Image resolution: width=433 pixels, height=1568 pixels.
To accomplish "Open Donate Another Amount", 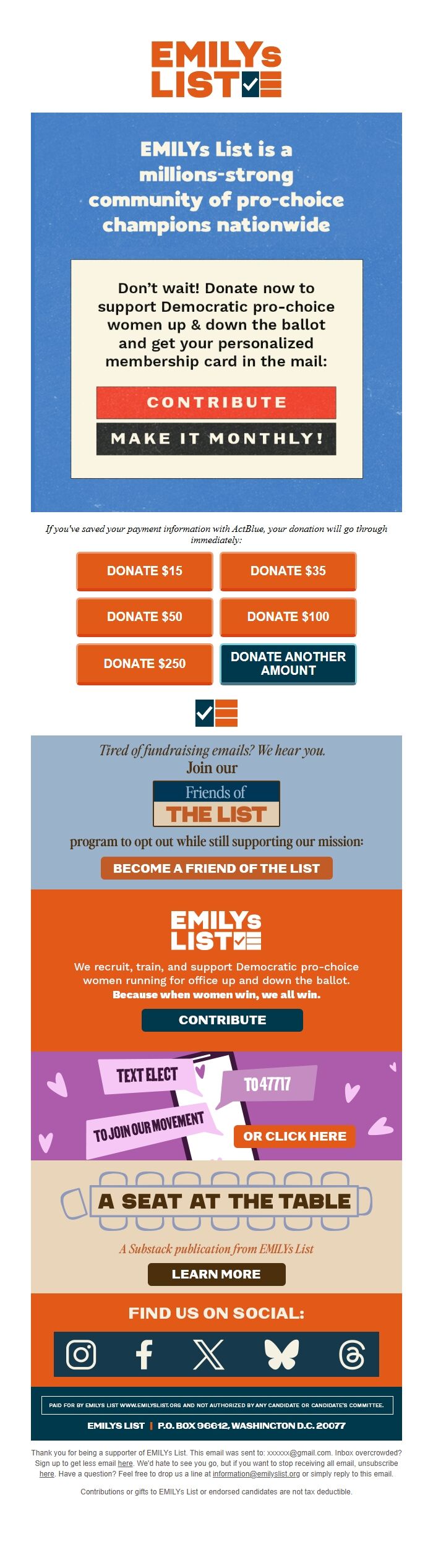I will point(288,664).
